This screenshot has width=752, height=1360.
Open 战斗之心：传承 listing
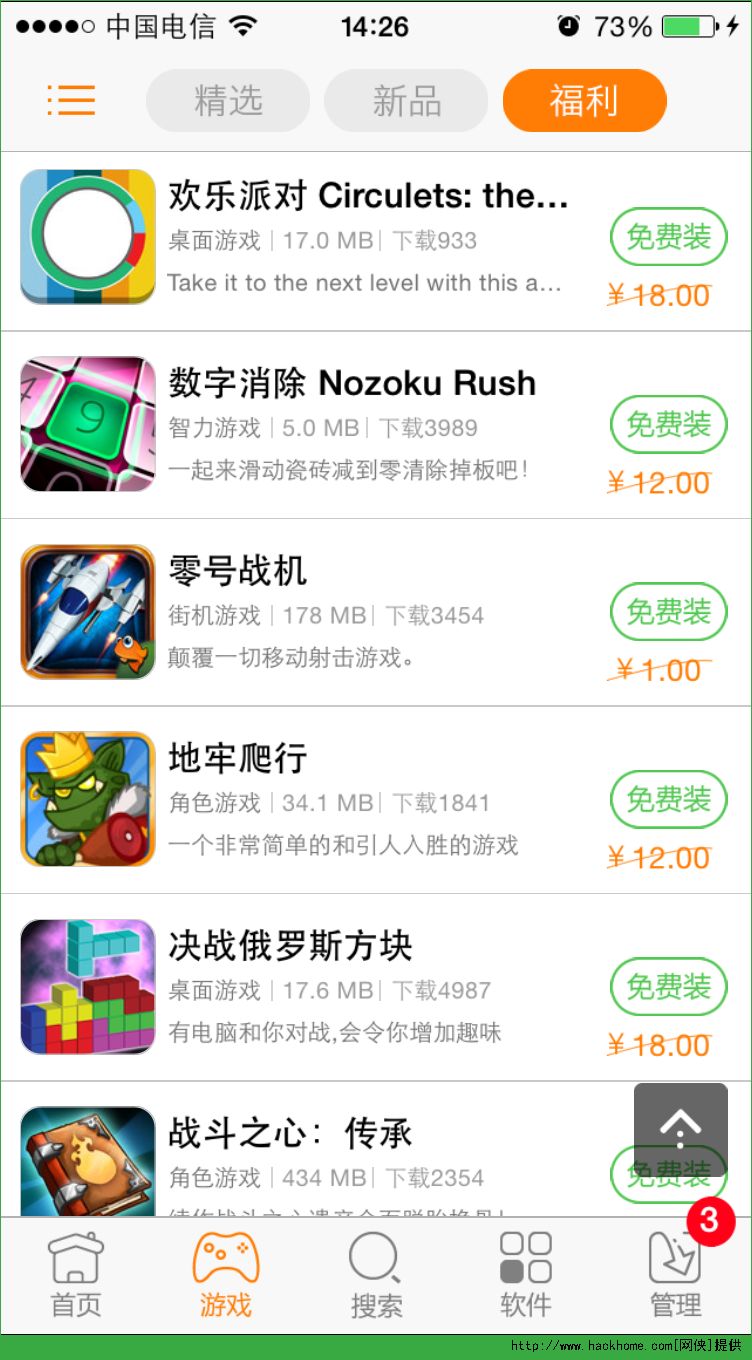coord(290,1134)
